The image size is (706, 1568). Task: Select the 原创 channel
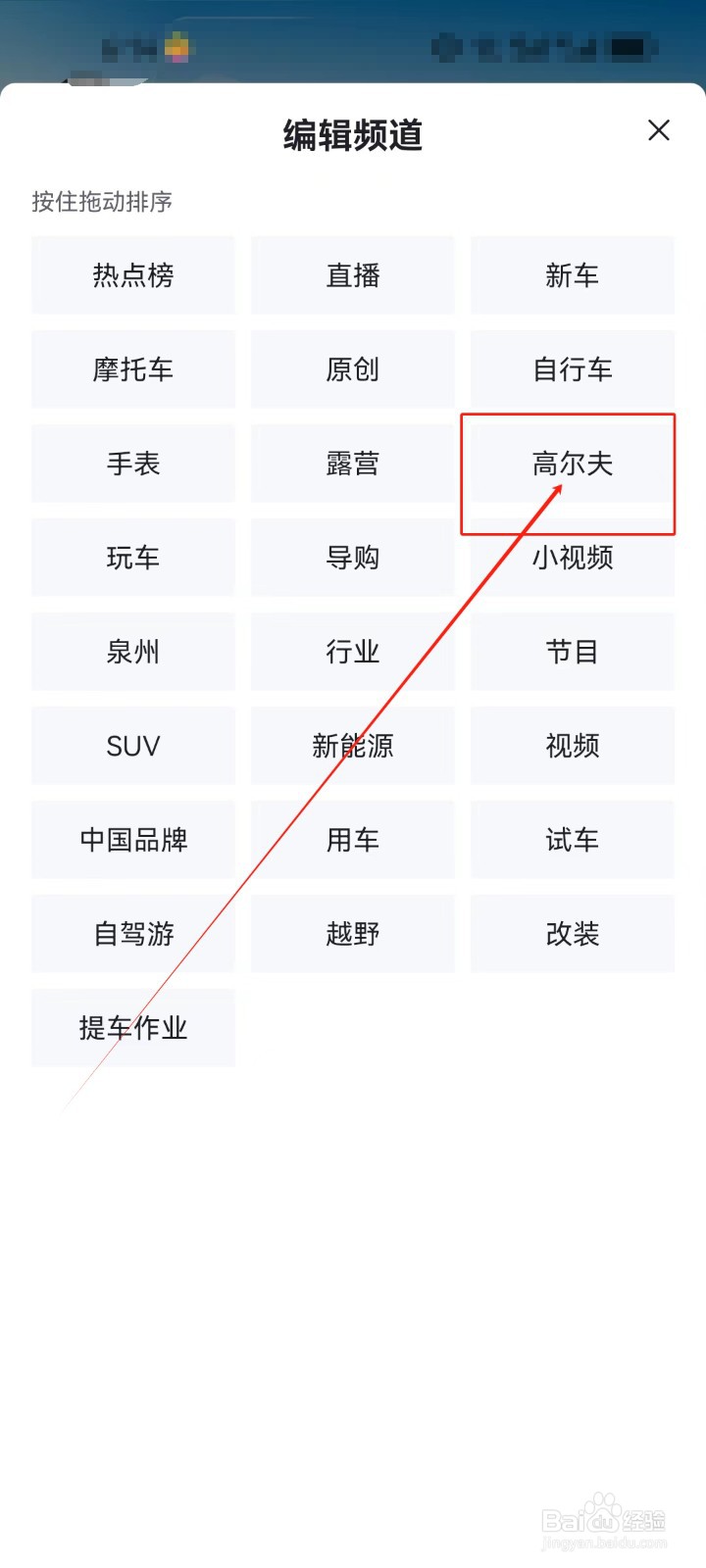(x=352, y=369)
